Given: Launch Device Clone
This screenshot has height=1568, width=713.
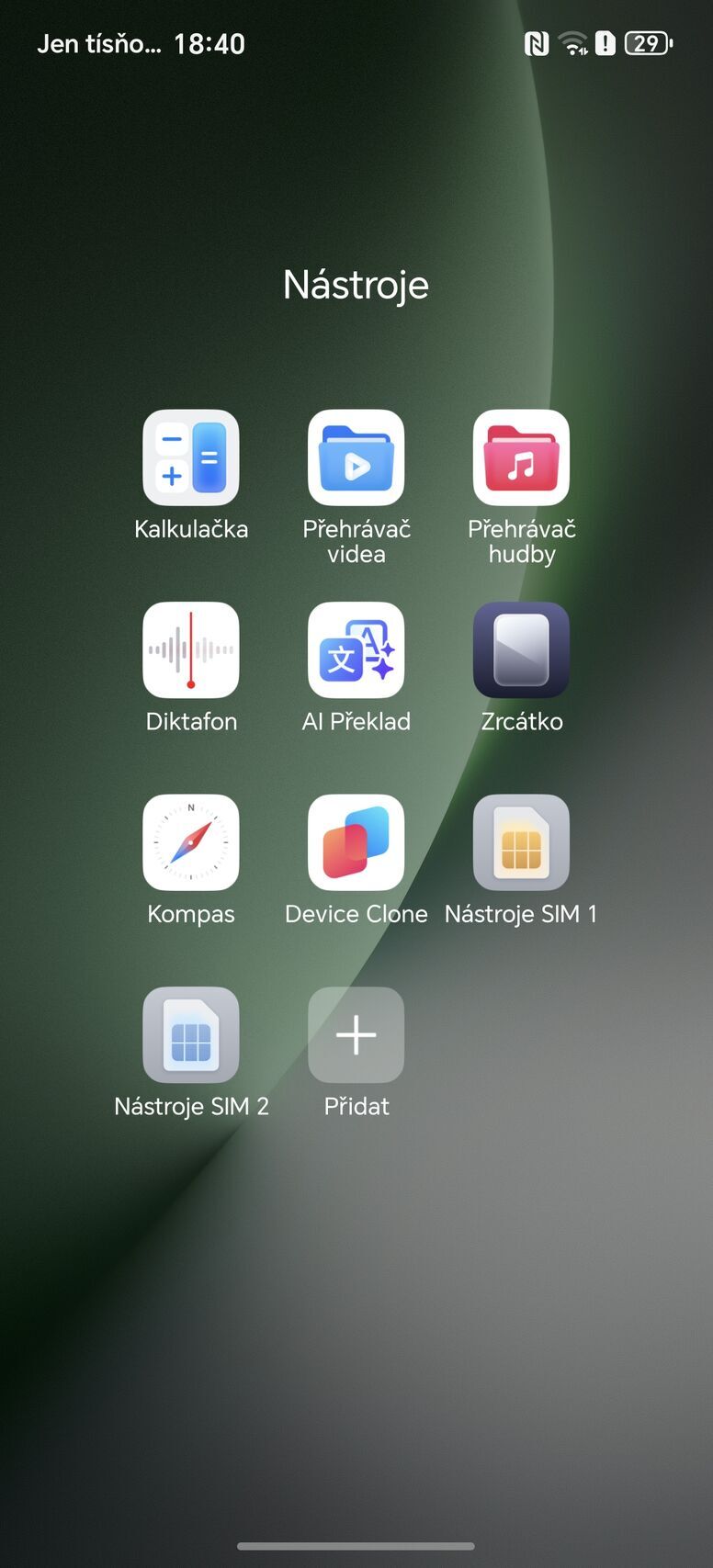Looking at the screenshot, I should tap(356, 842).
